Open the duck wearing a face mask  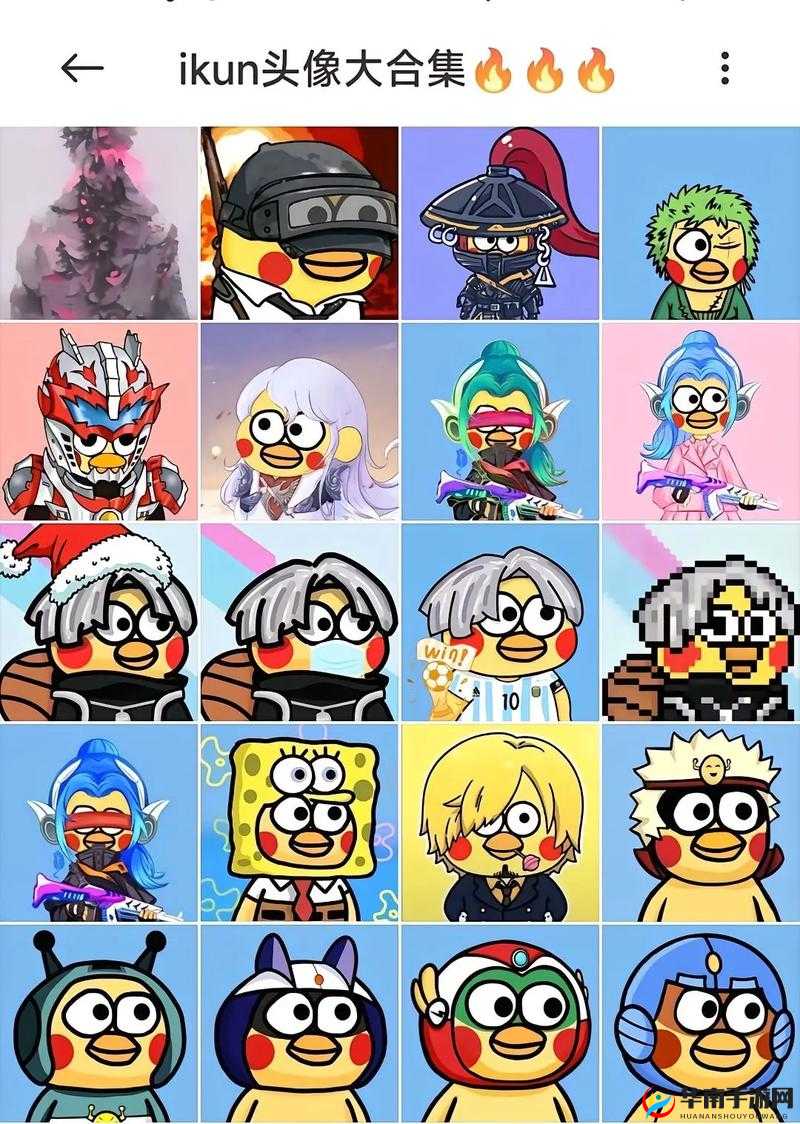click(299, 622)
